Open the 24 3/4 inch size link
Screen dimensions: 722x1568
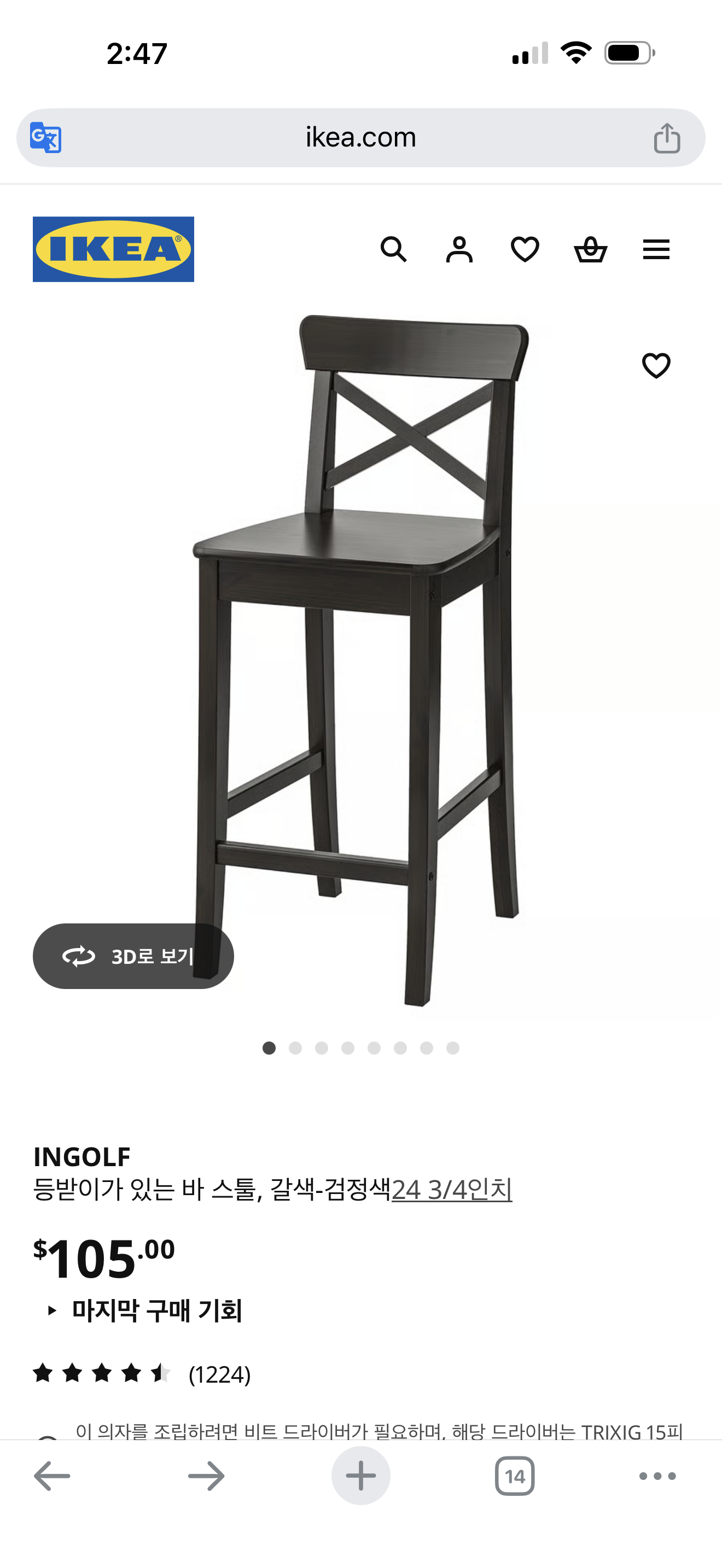[x=451, y=1189]
